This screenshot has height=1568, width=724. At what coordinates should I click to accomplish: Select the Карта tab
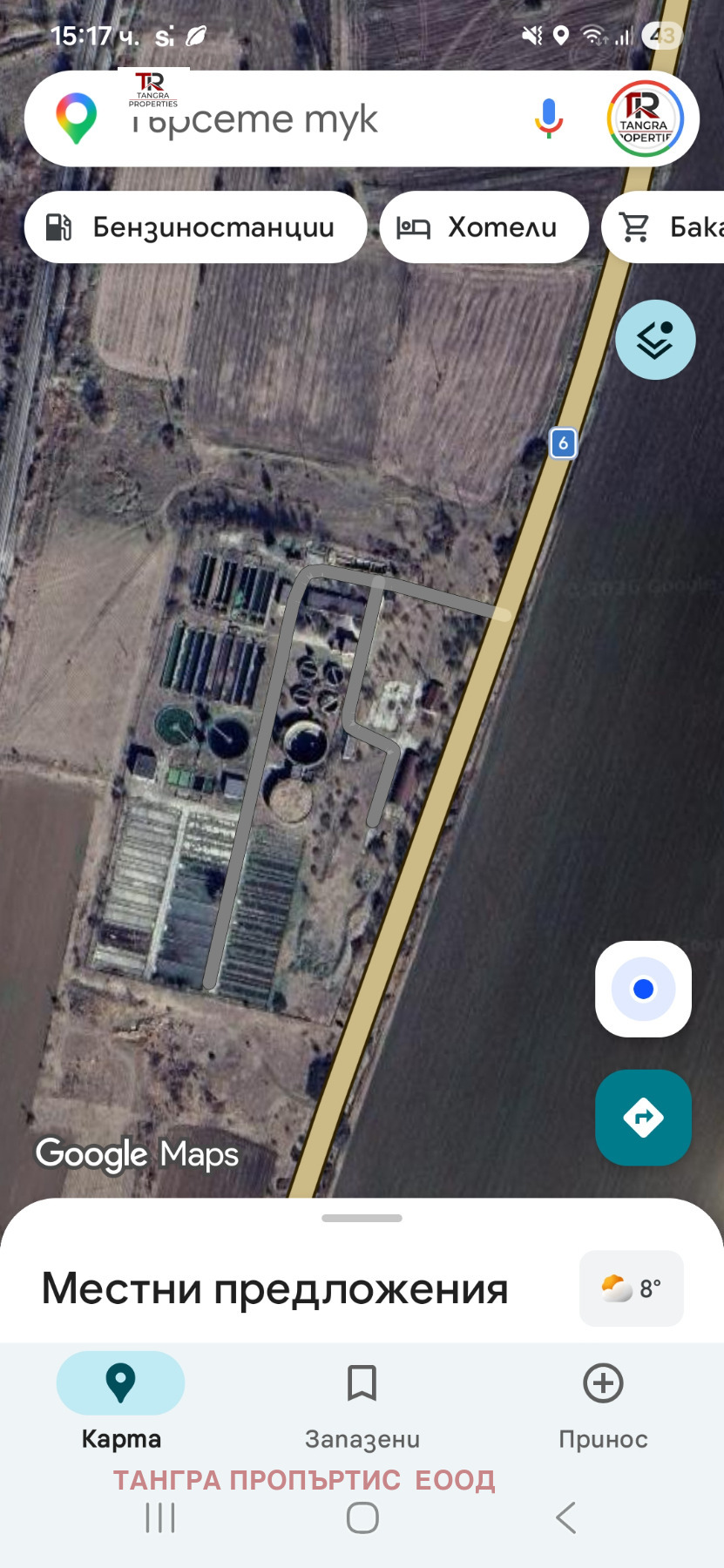pyautogui.click(x=121, y=1401)
